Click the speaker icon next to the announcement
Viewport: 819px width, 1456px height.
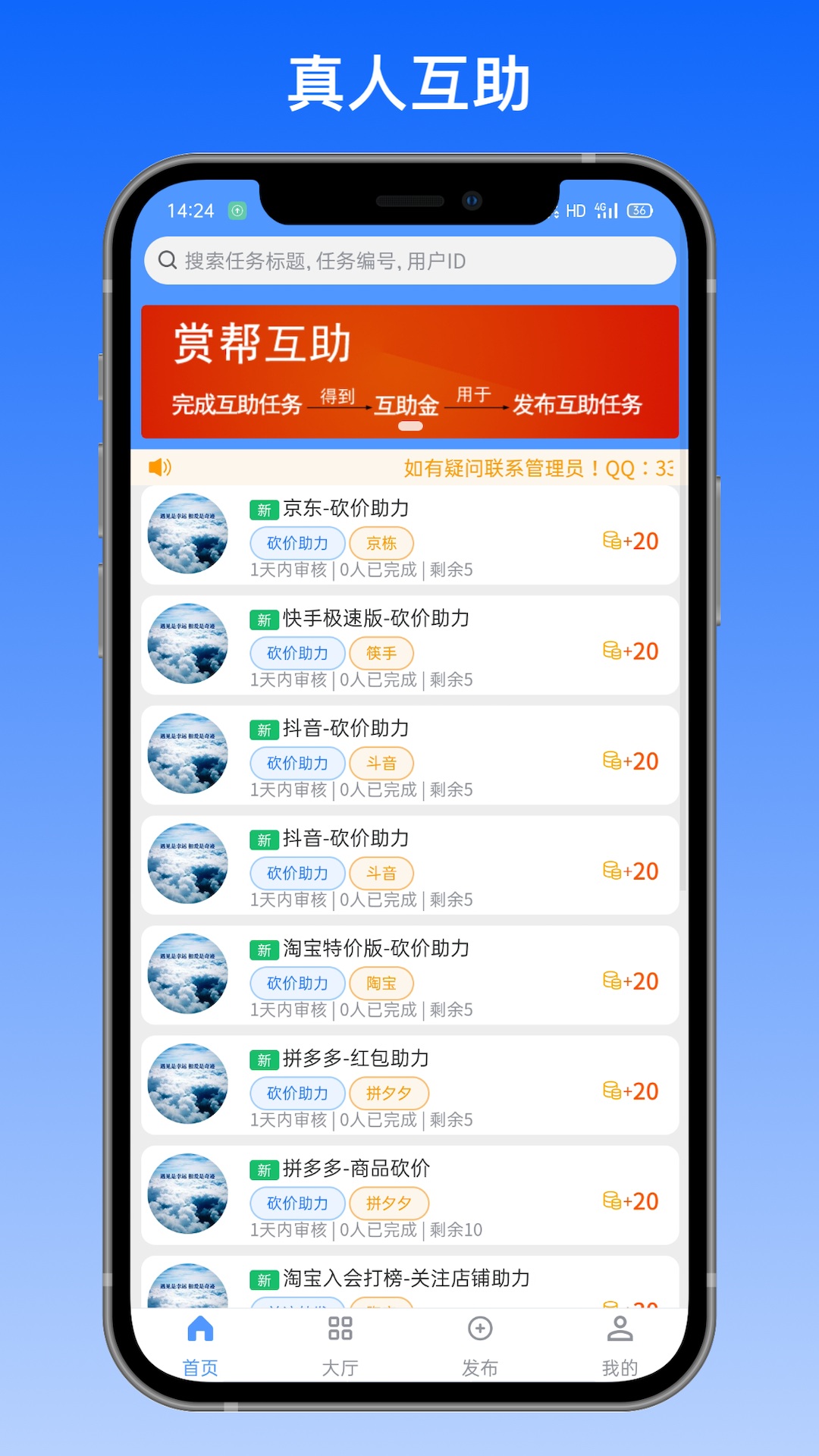[x=159, y=467]
